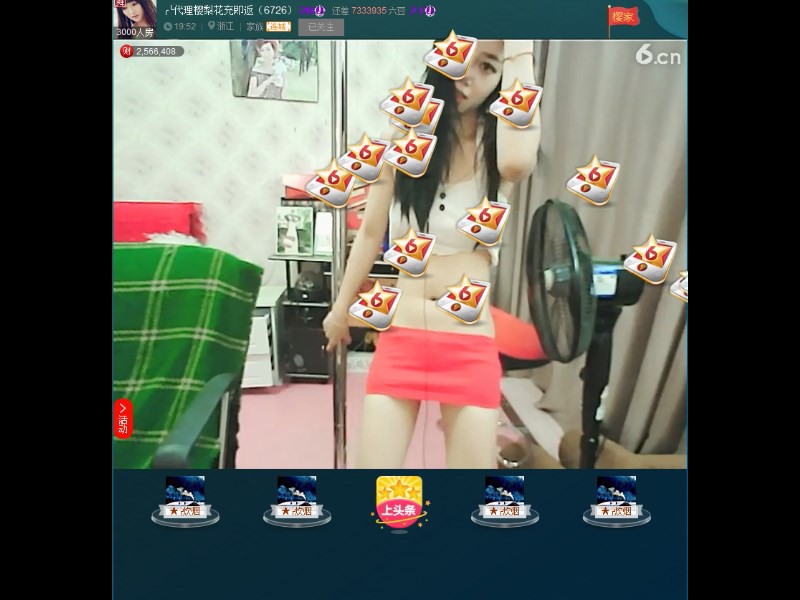
Task: Tap the 上头条 headline button
Action: coord(399,502)
